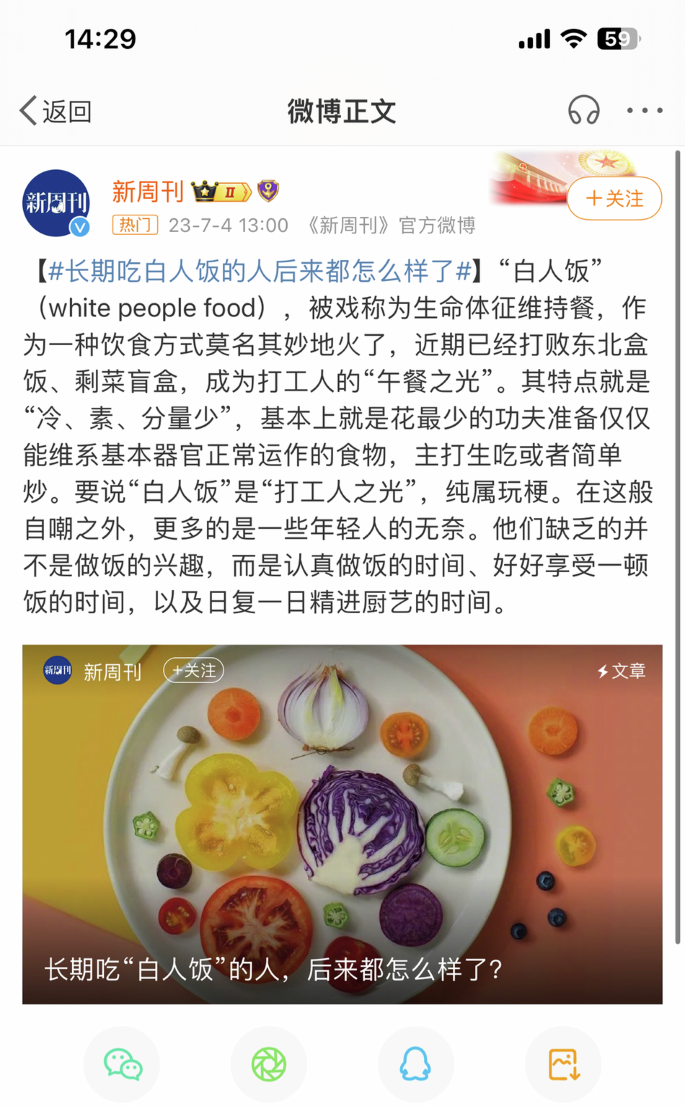Open 新周刊 profile avatar

pyautogui.click(x=57, y=204)
